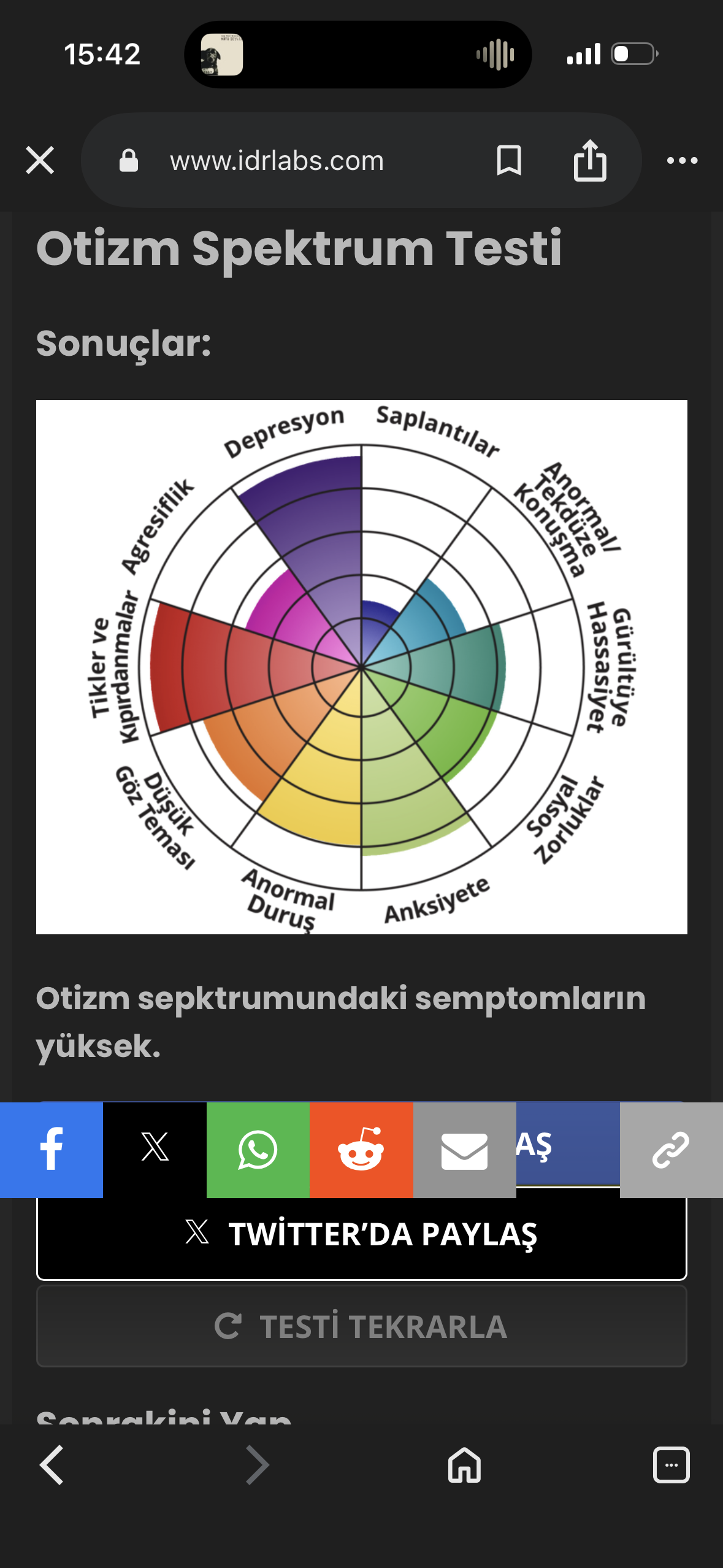Close the in-app browser tab
723x1568 pixels.
[40, 161]
